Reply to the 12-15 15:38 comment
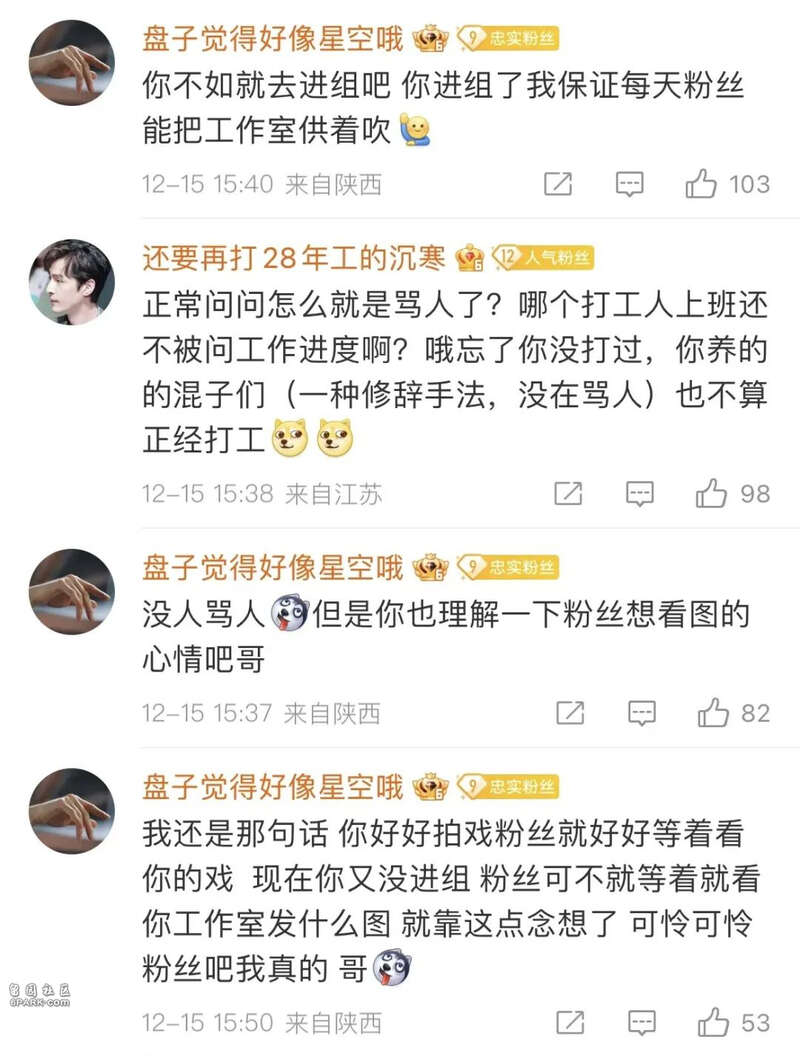 [639, 493]
